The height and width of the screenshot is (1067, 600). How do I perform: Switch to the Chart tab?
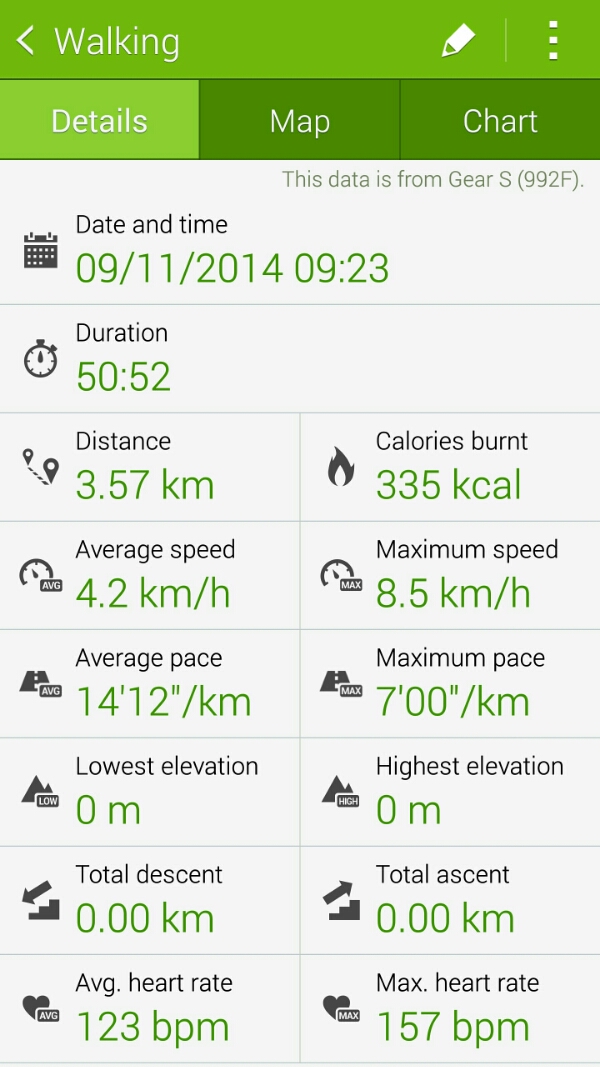[500, 121]
